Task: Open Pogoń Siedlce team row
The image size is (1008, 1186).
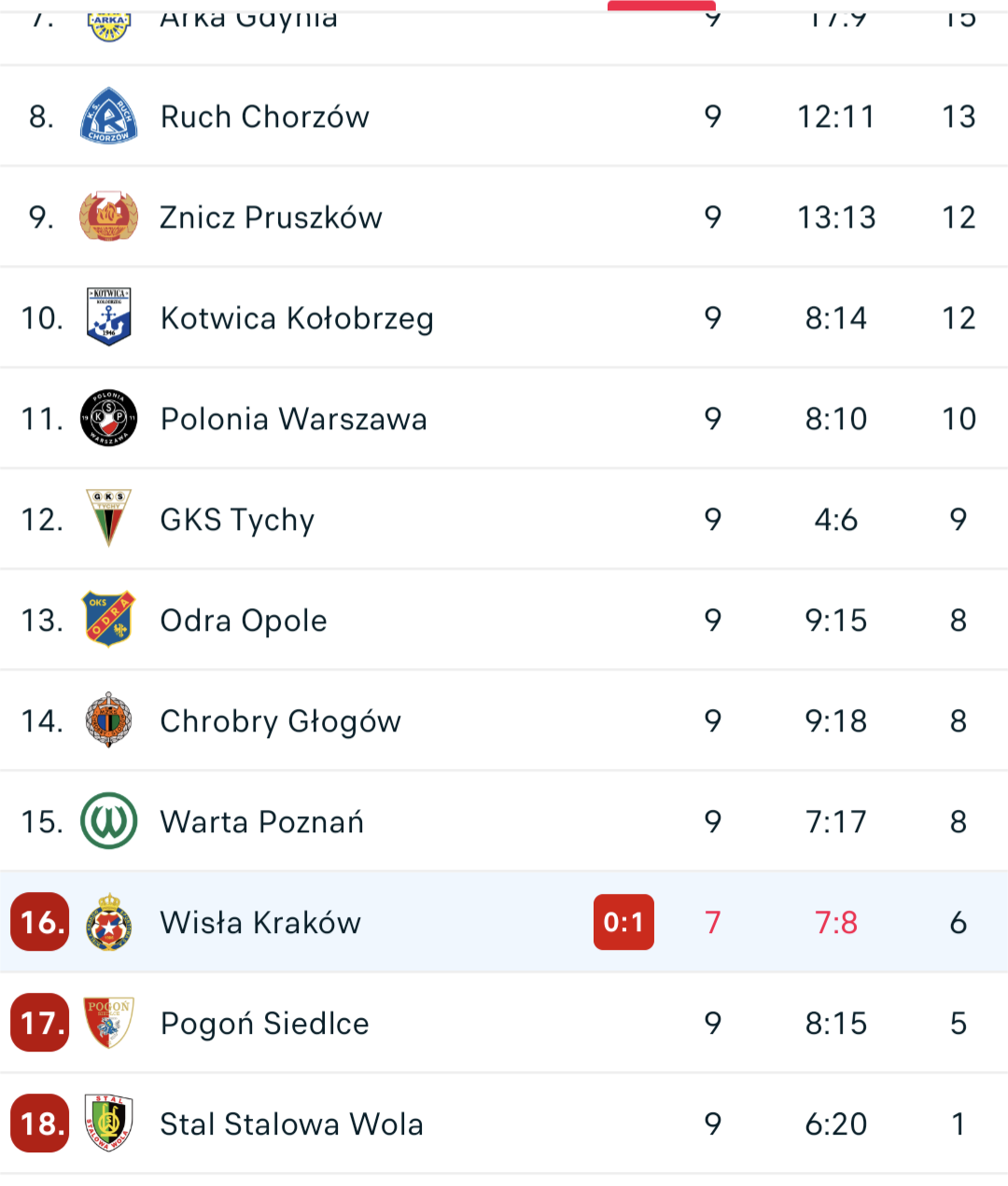Action: tap(504, 1024)
